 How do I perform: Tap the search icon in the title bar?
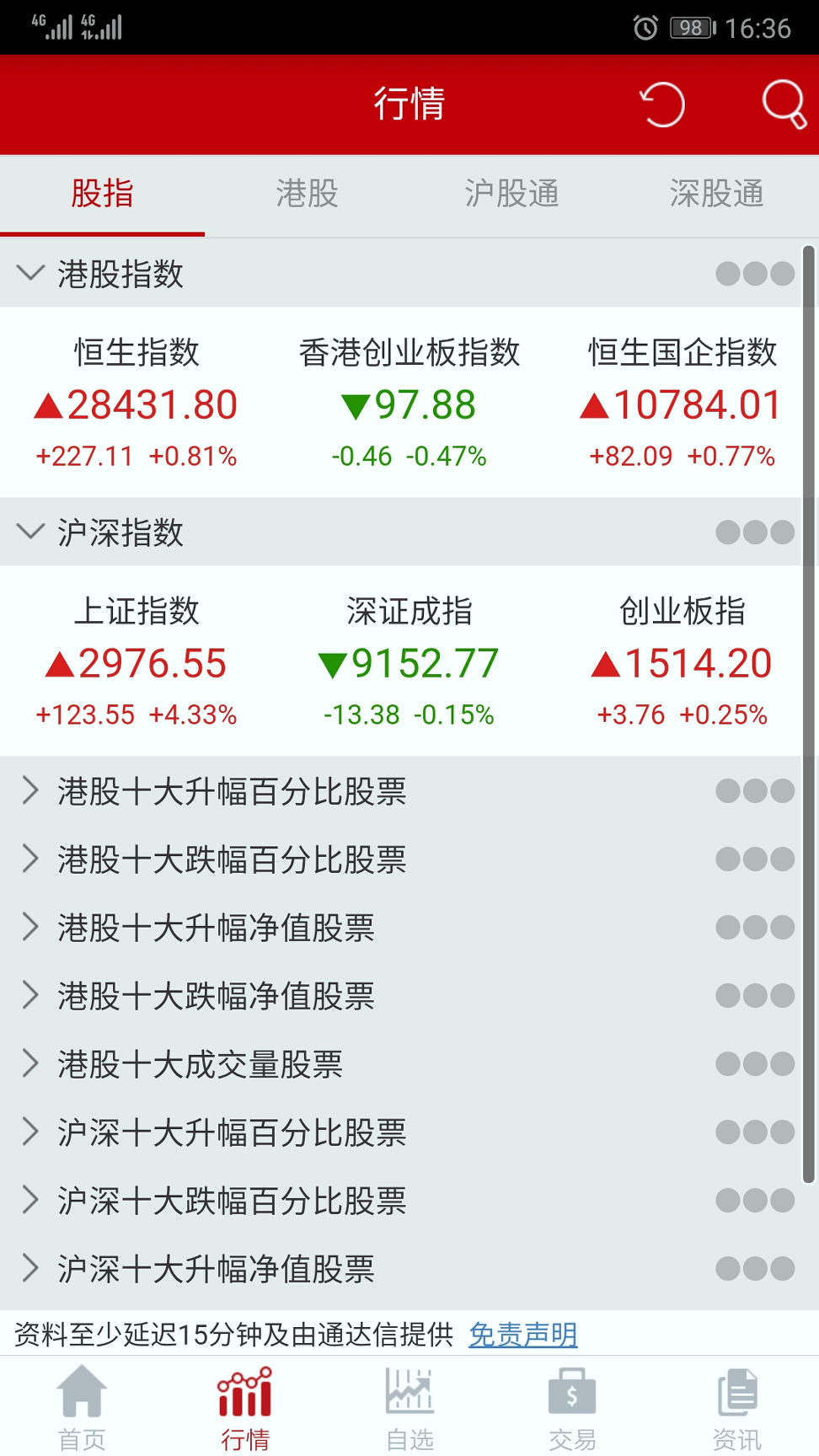pyautogui.click(x=784, y=104)
